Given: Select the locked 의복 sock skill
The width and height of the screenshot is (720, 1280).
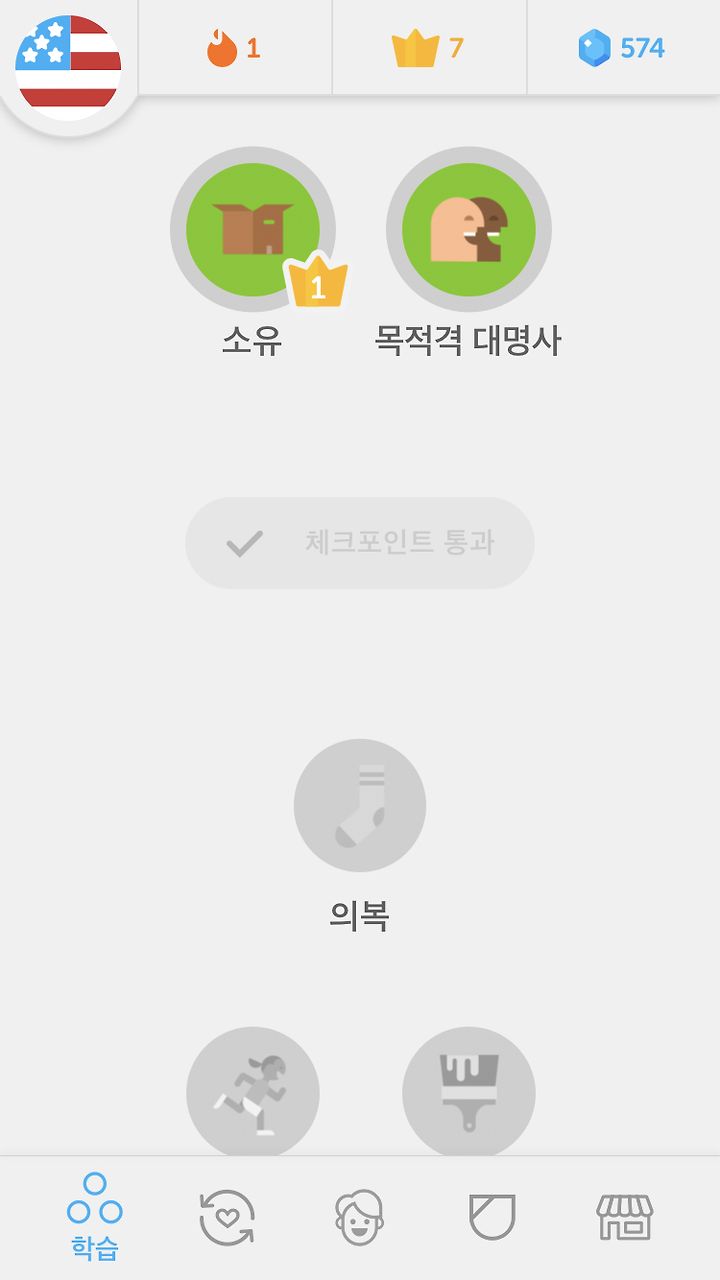Looking at the screenshot, I should coord(360,805).
